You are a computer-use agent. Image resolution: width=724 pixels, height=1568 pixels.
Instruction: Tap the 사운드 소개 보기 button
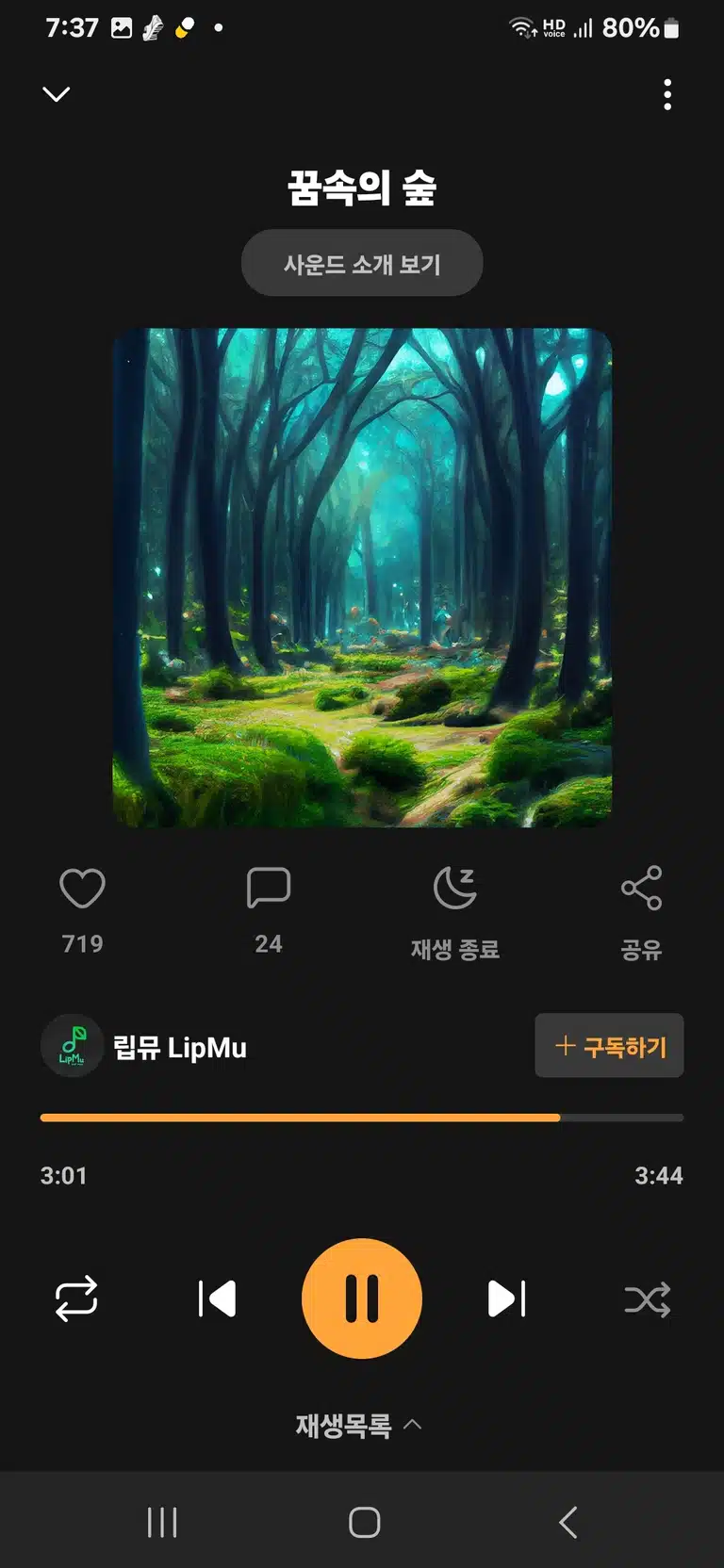[x=362, y=263]
